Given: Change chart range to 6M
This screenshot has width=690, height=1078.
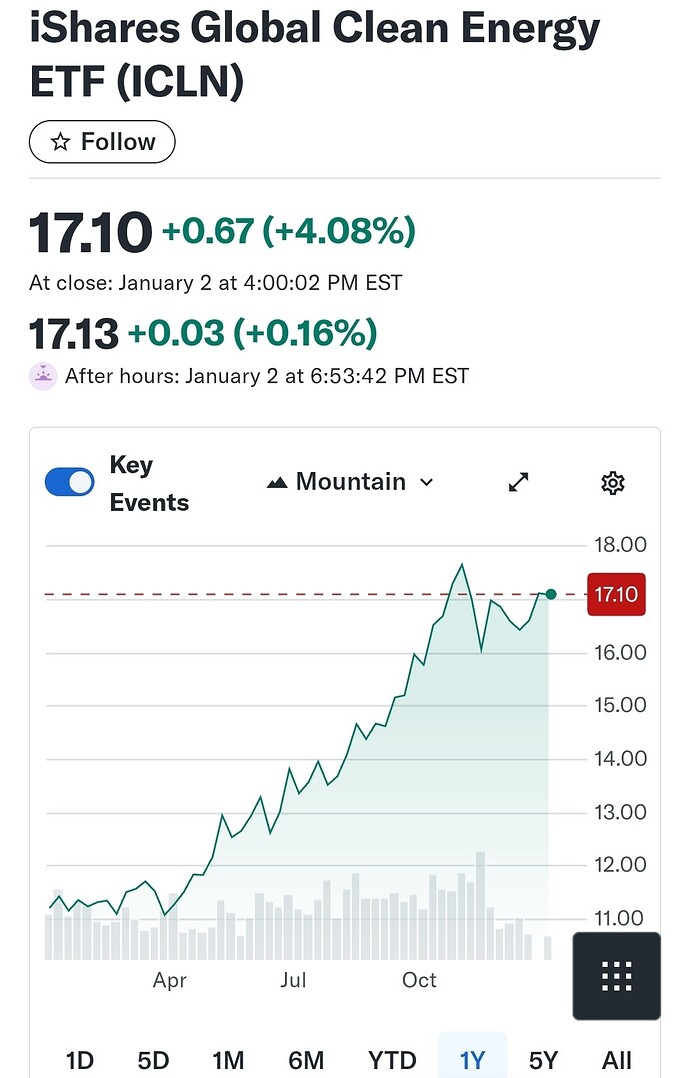Looking at the screenshot, I should point(306,1060).
